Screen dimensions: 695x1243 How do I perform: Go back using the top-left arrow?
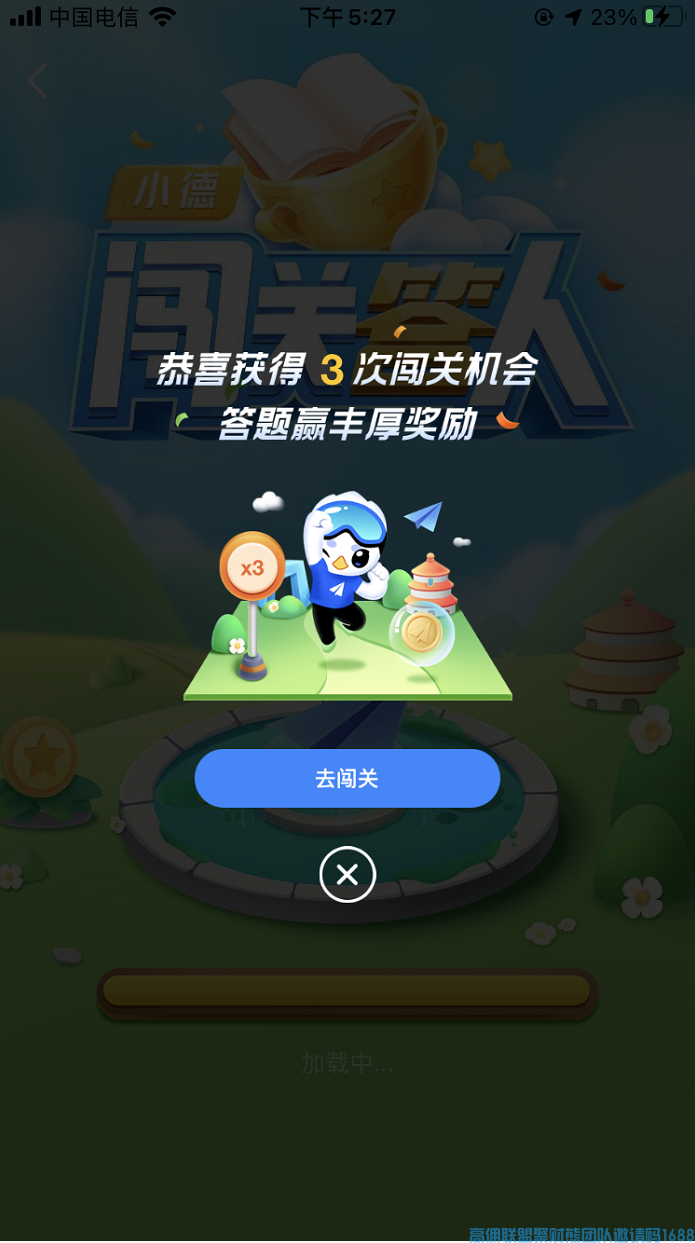point(38,81)
